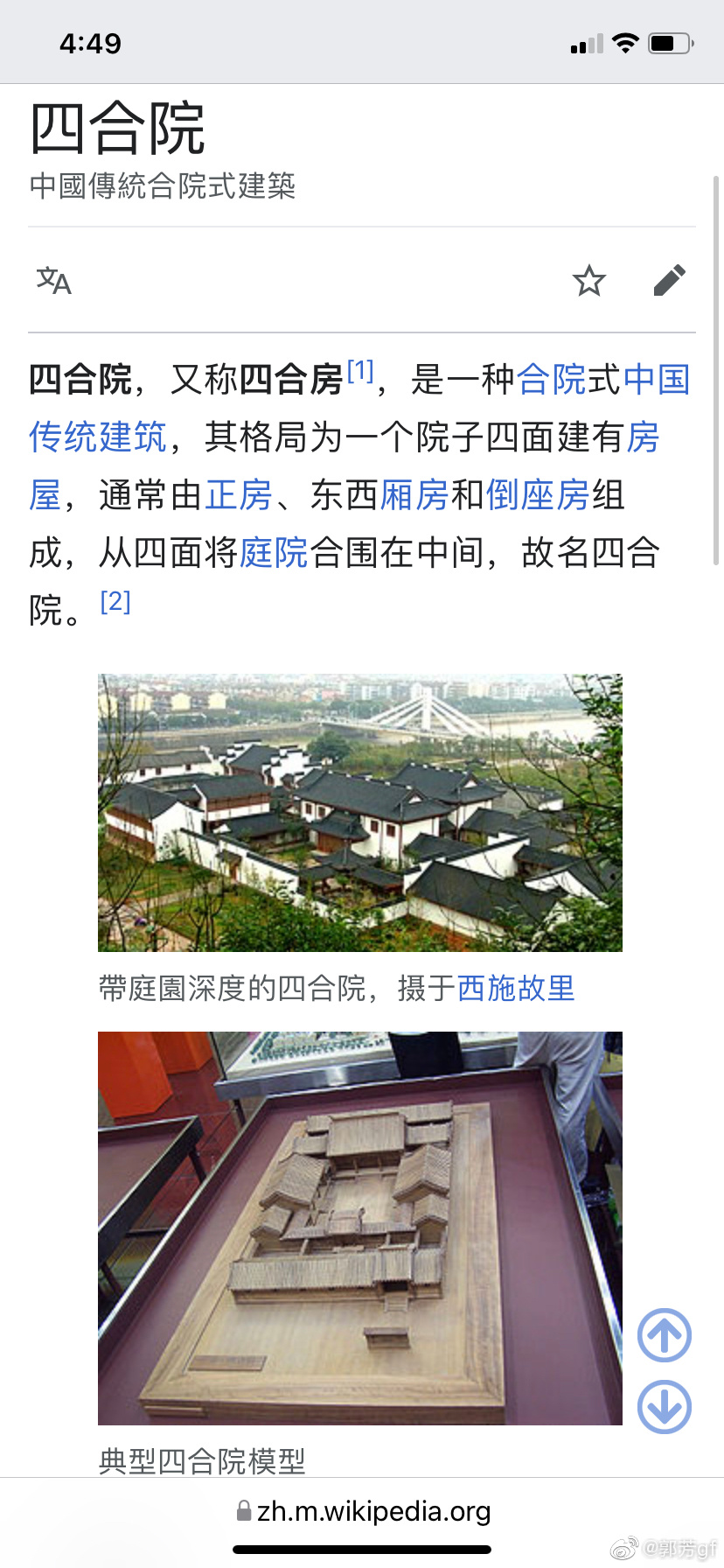Screen dimensions: 724x1568
Task: Jump to the top with the up arrow
Action: [665, 1335]
